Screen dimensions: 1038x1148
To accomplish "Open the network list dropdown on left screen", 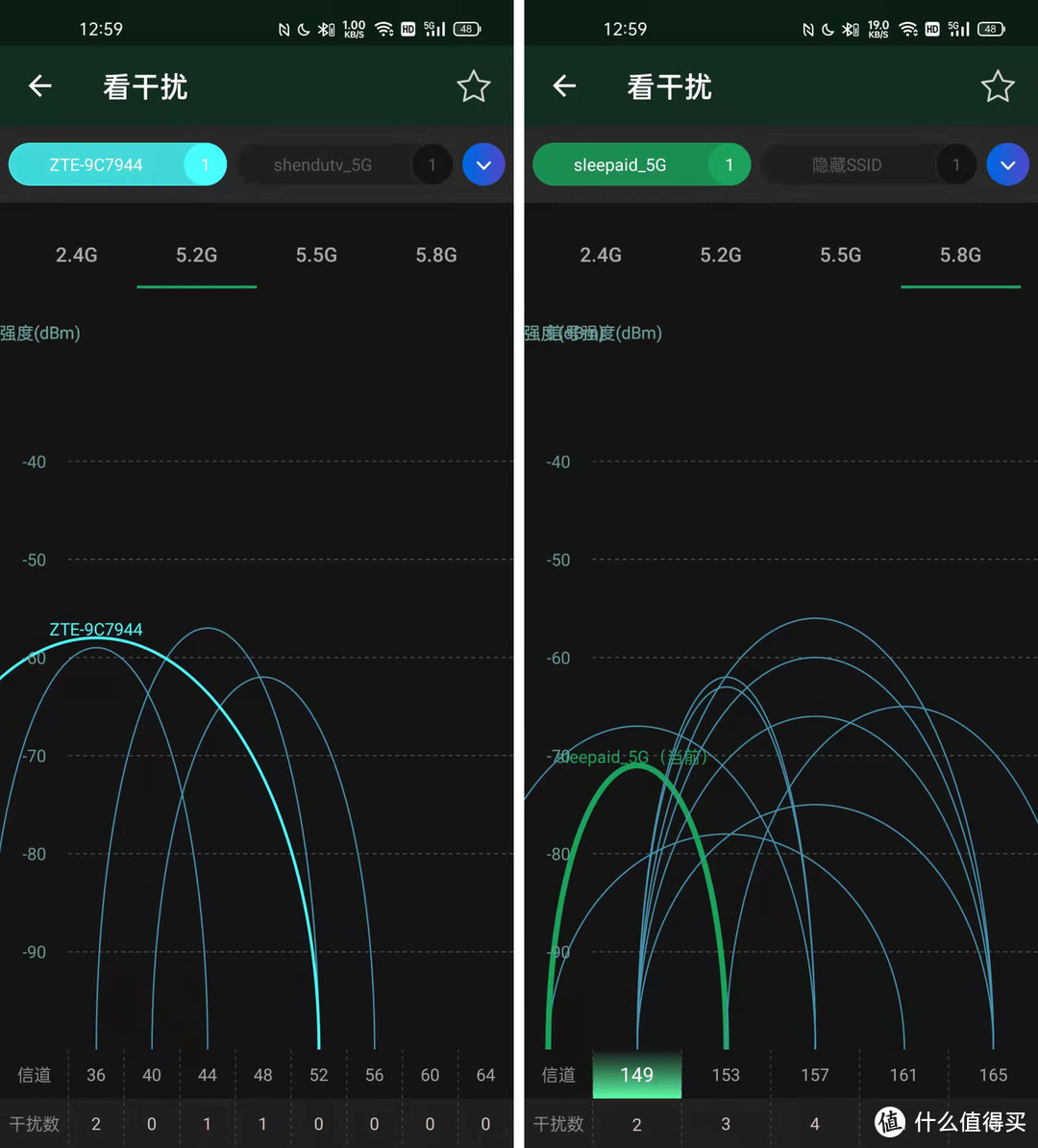I will point(483,164).
